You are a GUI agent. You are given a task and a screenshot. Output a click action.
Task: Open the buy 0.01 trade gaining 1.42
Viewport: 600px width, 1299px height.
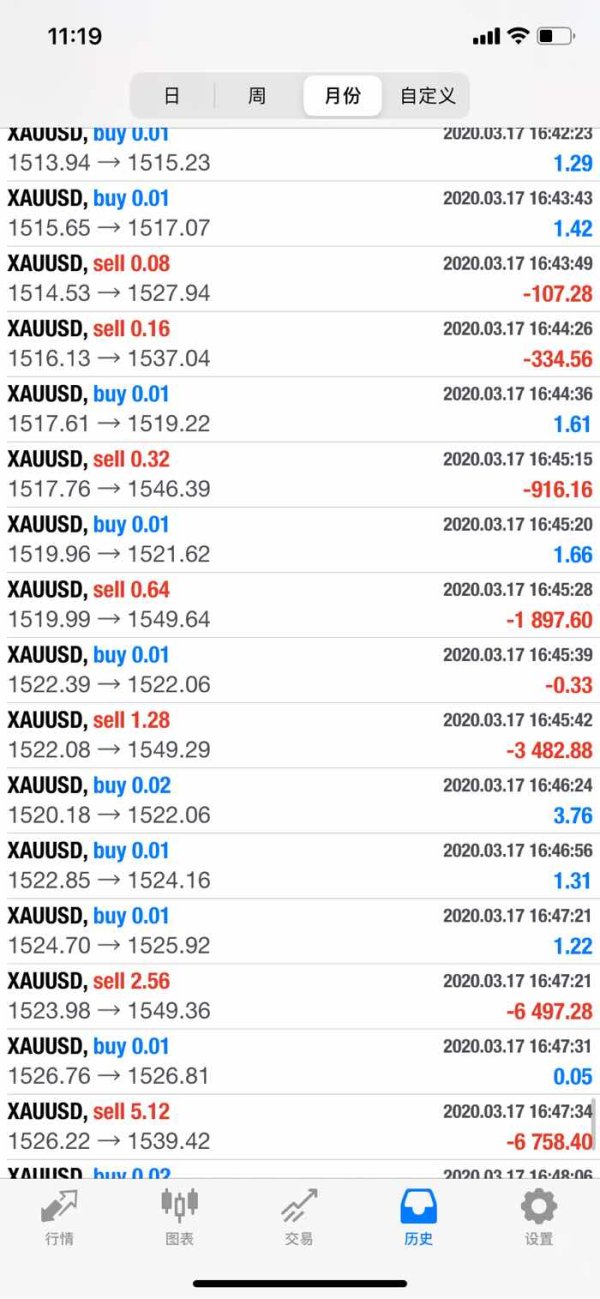pyautogui.click(x=300, y=213)
